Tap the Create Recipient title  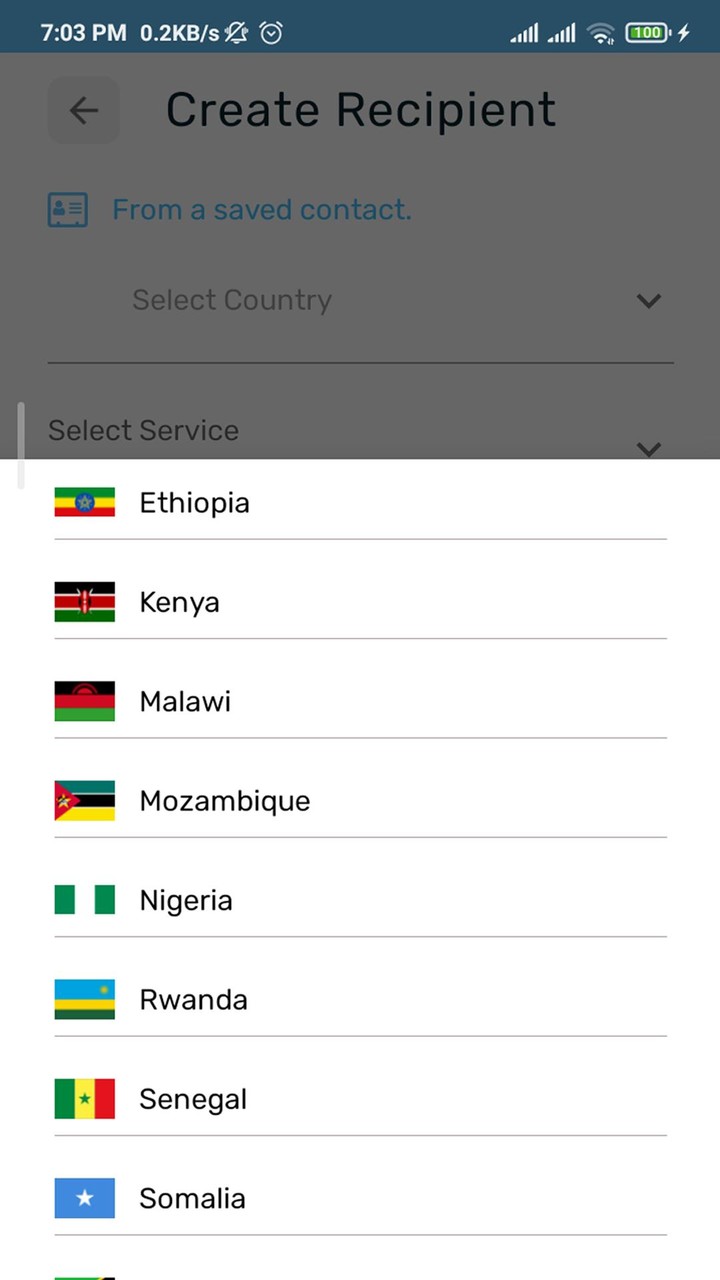click(x=361, y=109)
